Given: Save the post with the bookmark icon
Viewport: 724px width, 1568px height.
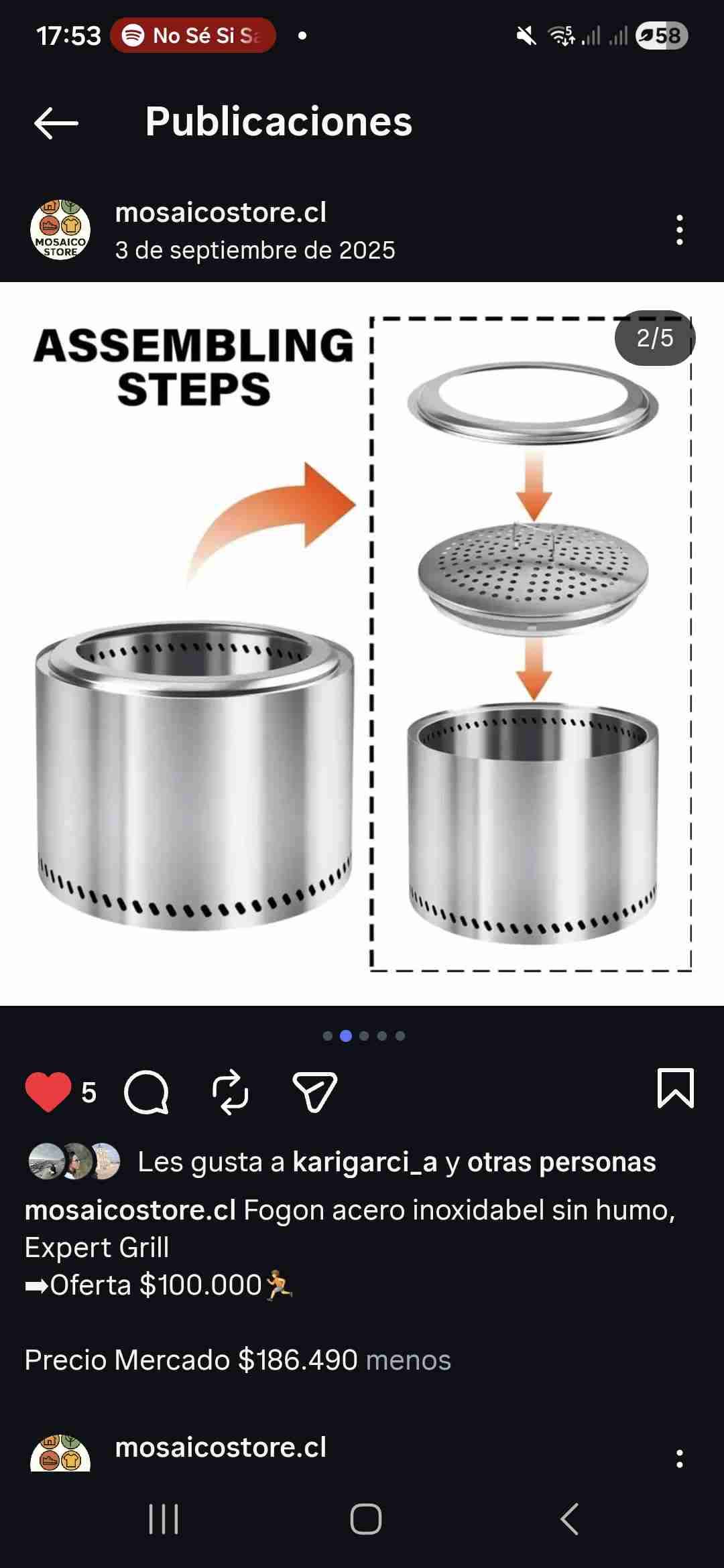Looking at the screenshot, I should coord(675,1088).
